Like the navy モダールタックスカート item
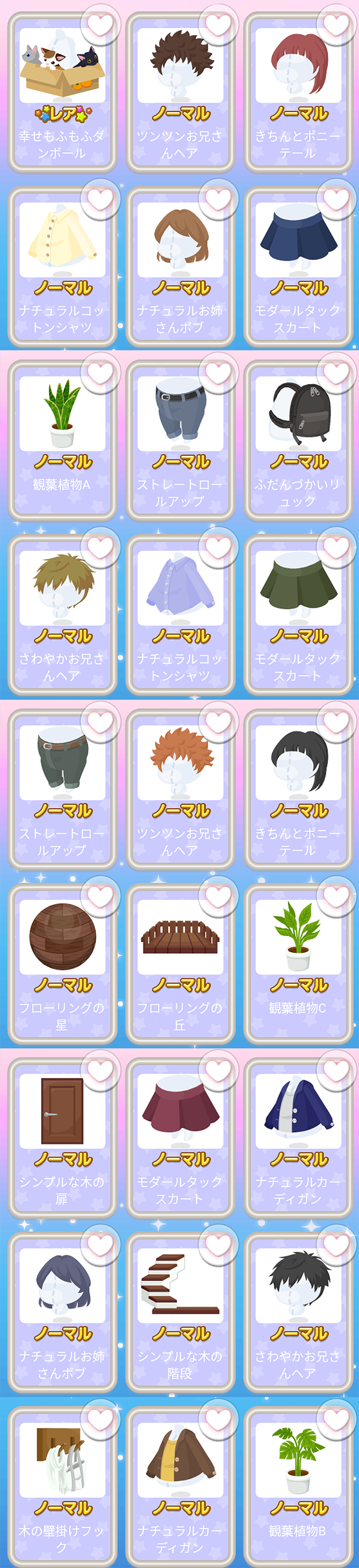359x1568 pixels. pyautogui.click(x=336, y=199)
